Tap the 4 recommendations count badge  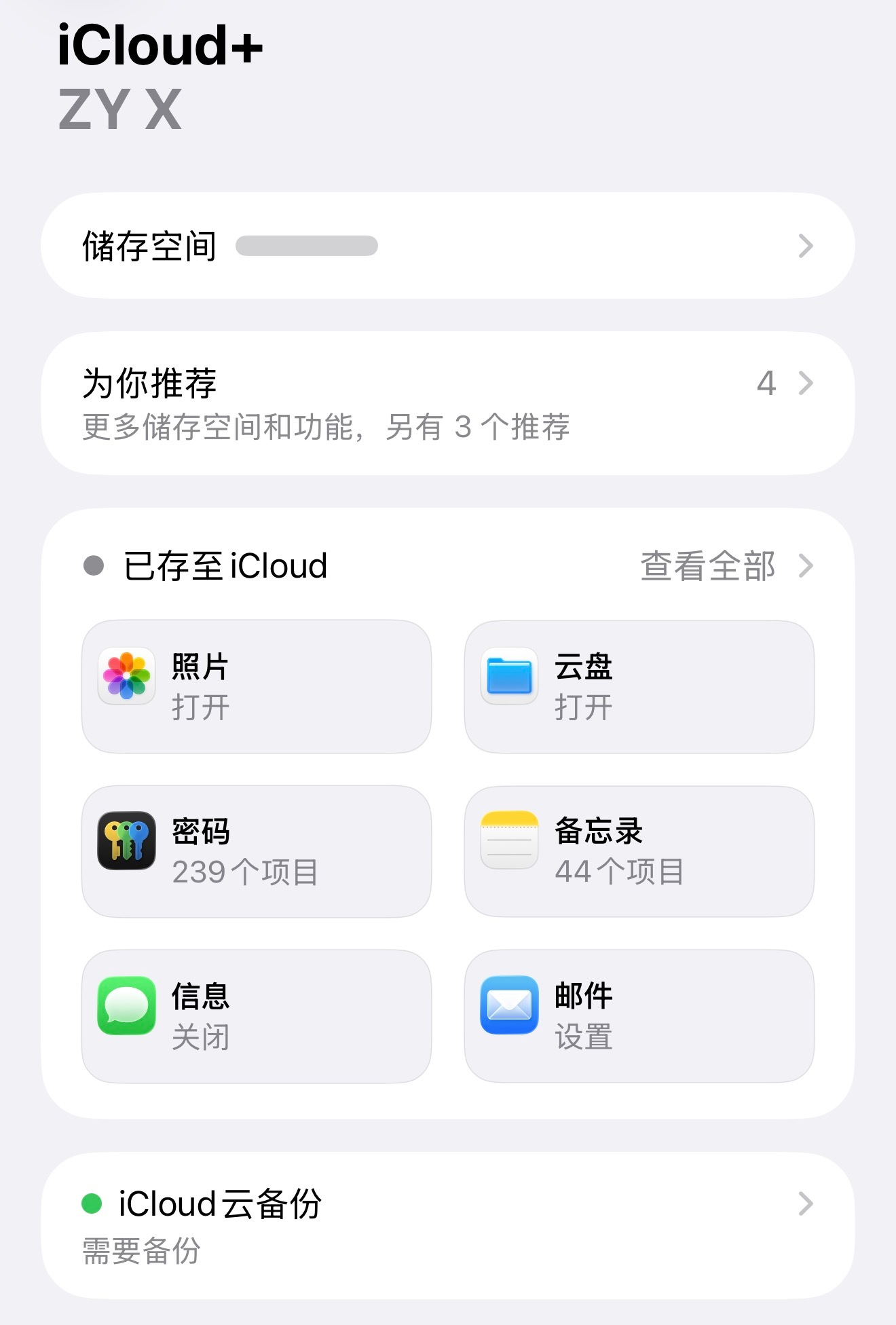click(x=766, y=383)
